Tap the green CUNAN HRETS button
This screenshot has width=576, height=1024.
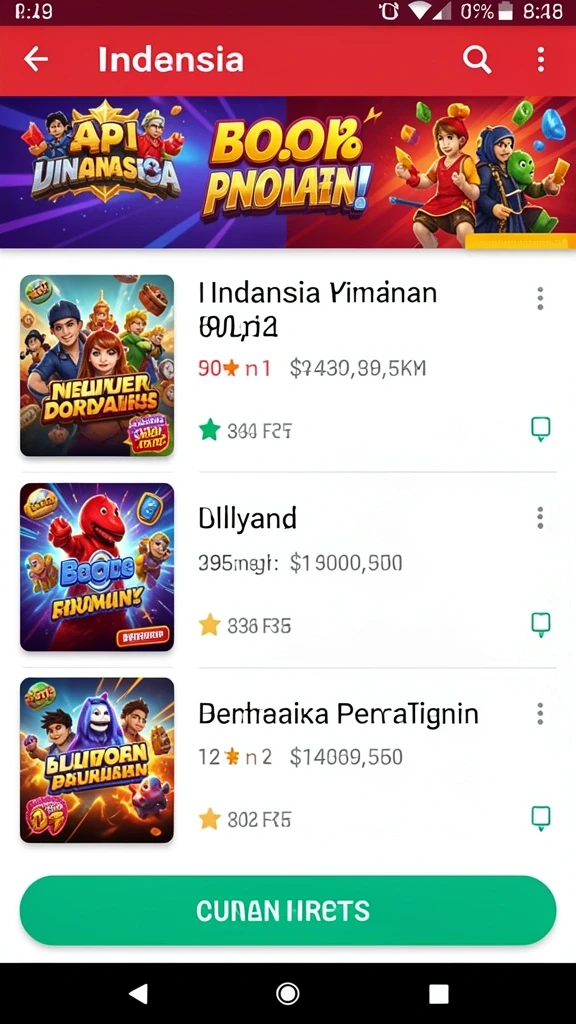pyautogui.click(x=288, y=910)
